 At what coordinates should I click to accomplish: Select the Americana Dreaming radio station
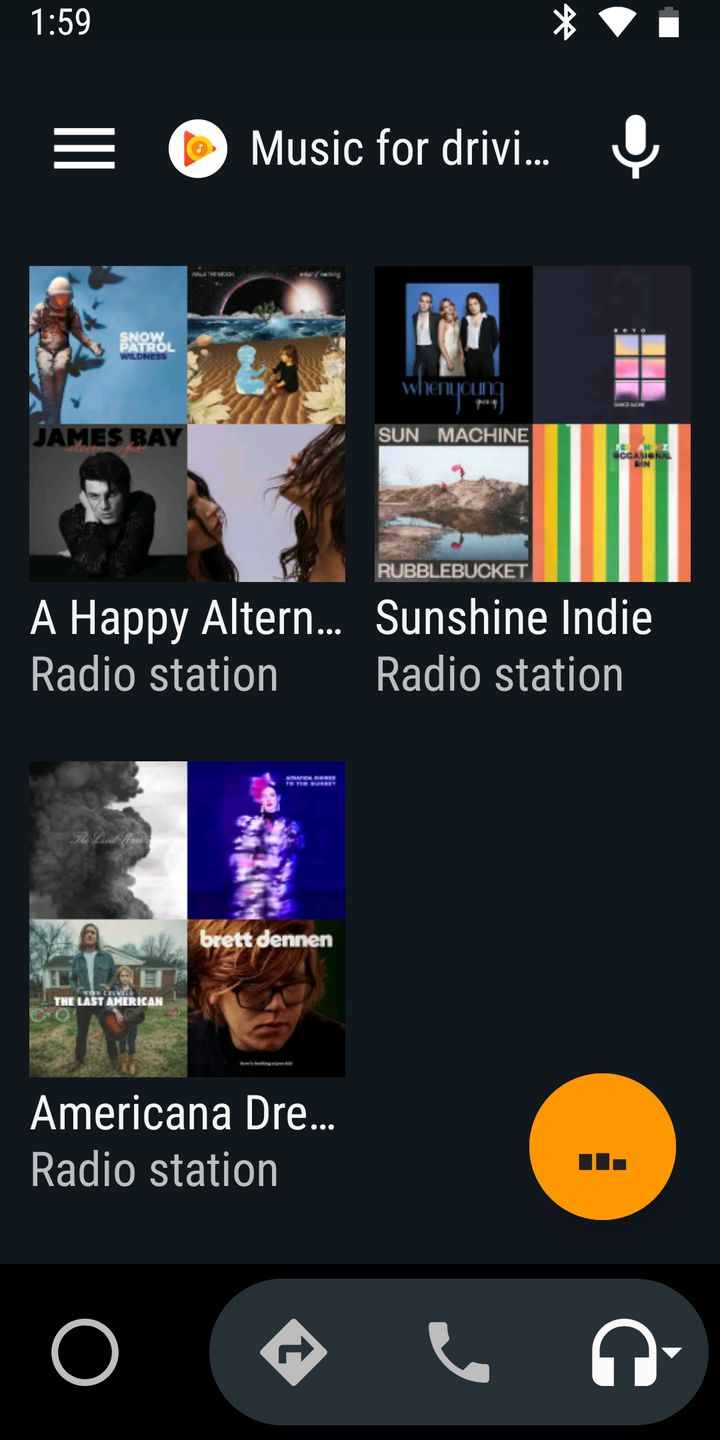(187, 919)
